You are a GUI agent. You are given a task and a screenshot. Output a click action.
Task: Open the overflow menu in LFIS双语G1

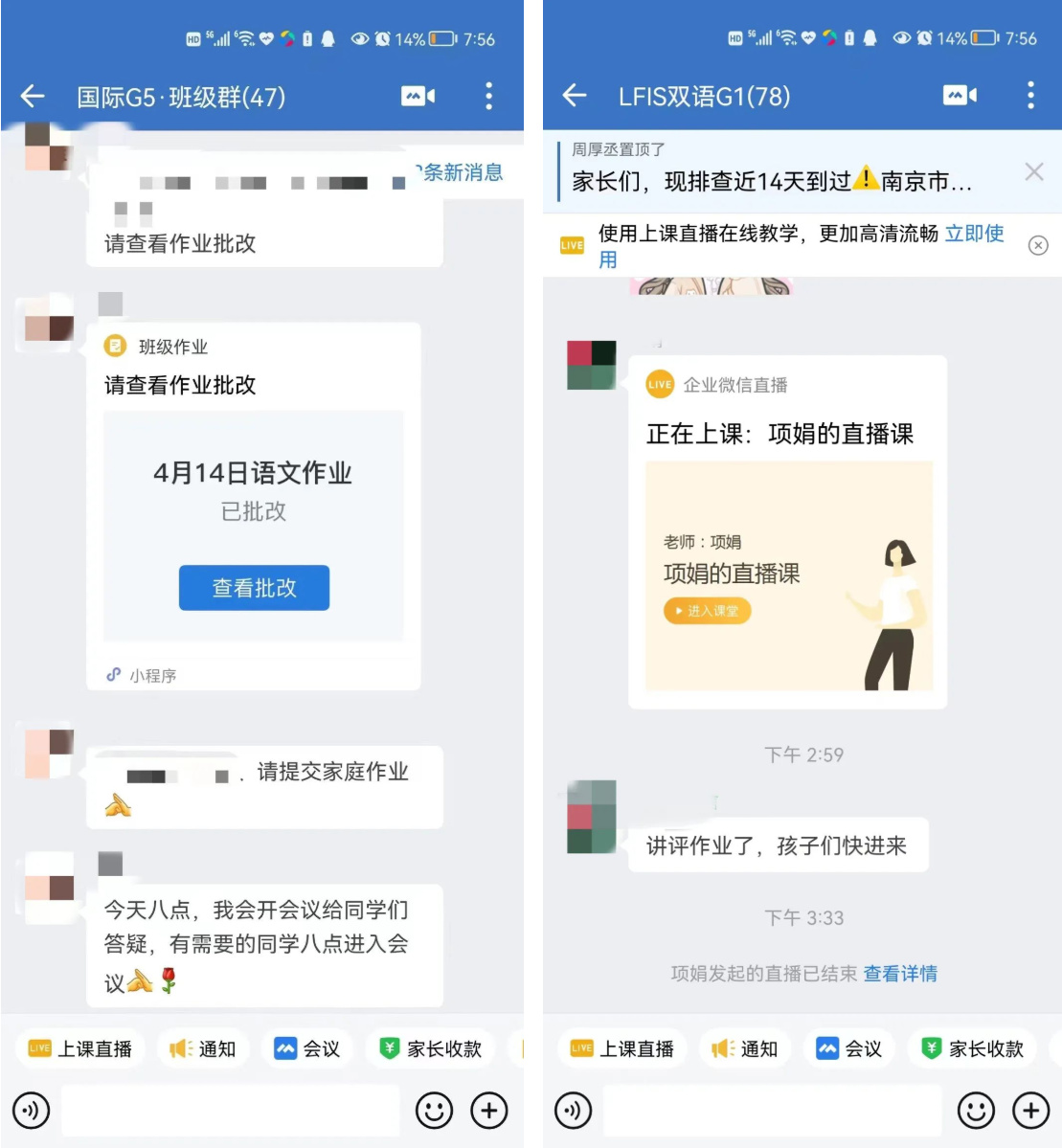point(1030,96)
